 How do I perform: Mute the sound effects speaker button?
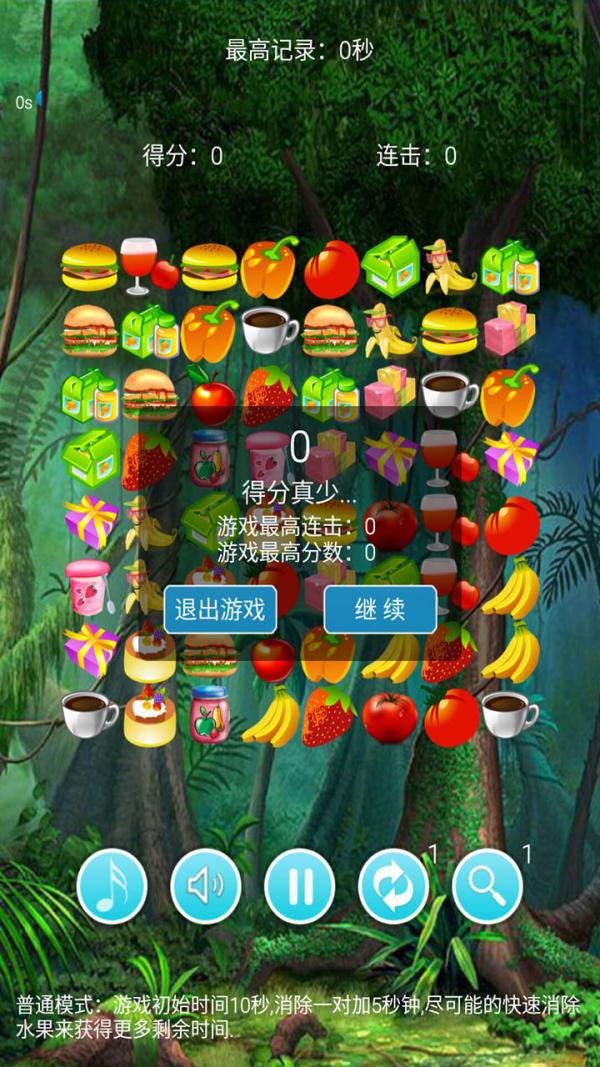[x=206, y=886]
